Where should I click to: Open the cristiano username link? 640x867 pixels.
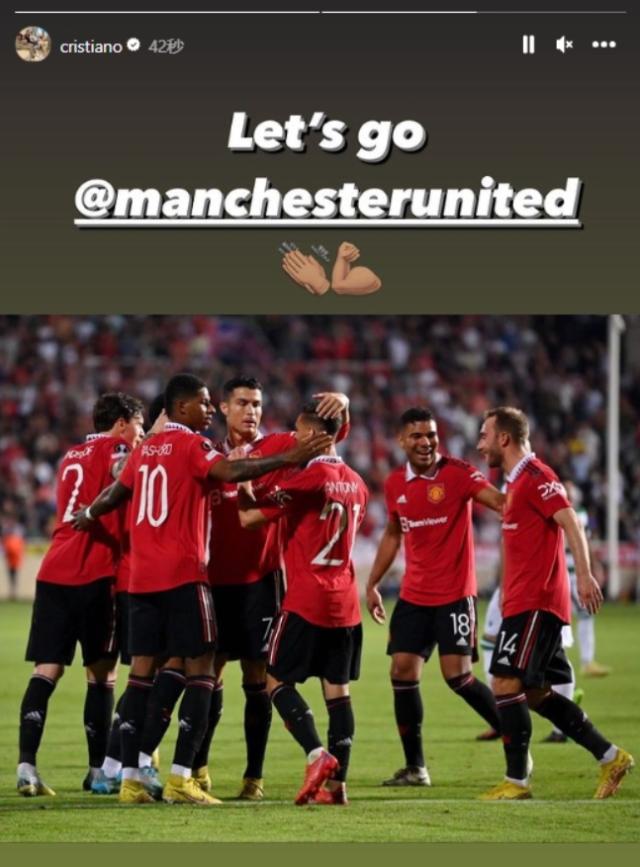pyautogui.click(x=91, y=46)
